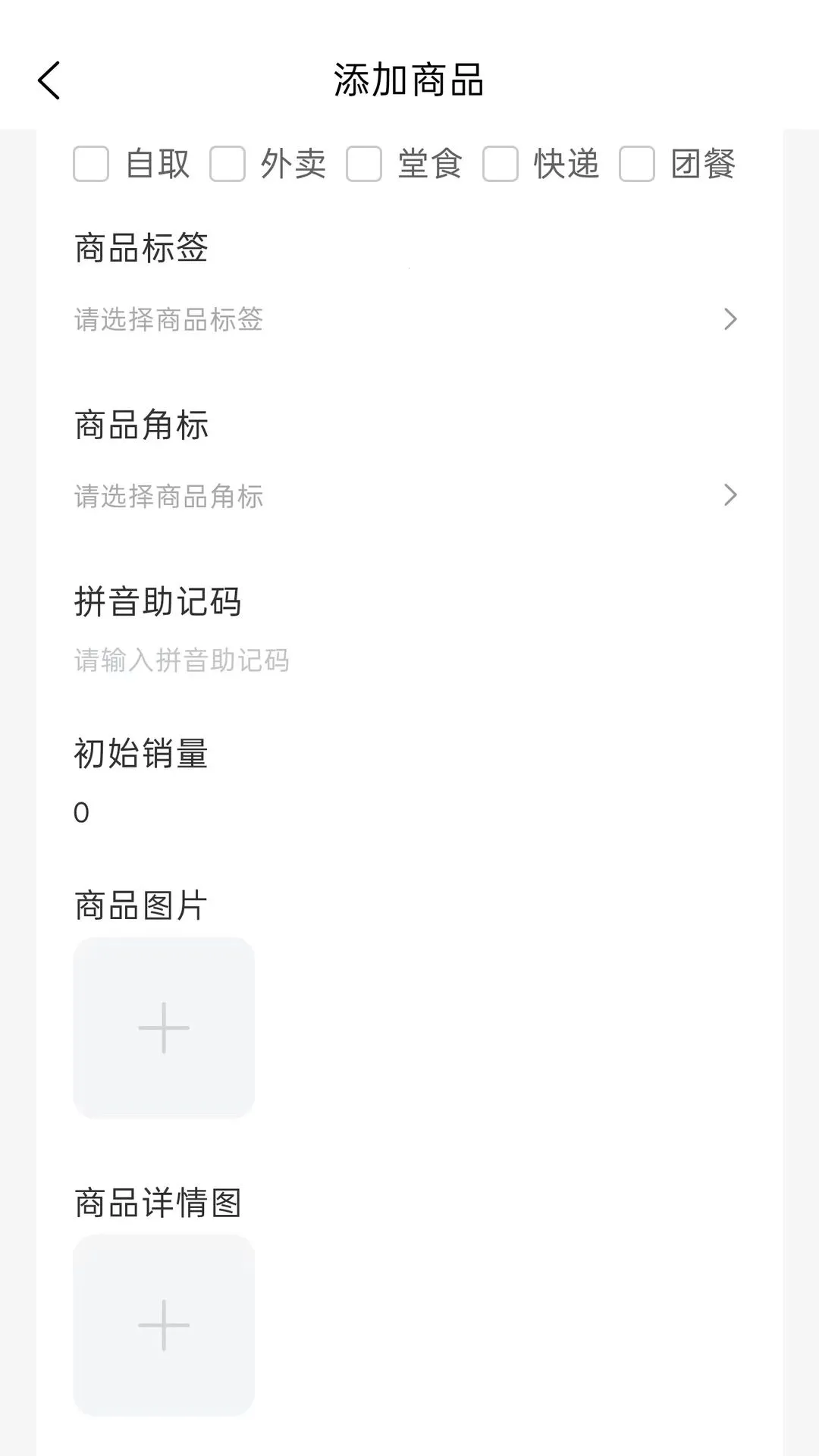
Task: Tick the 堂食 option
Action: point(364,164)
